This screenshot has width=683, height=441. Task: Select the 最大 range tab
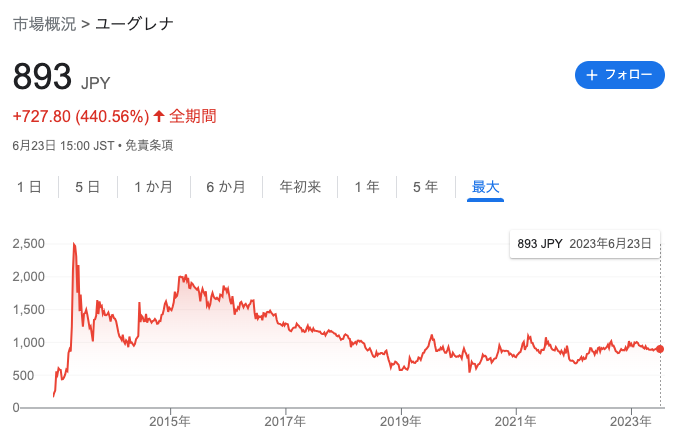click(x=485, y=186)
